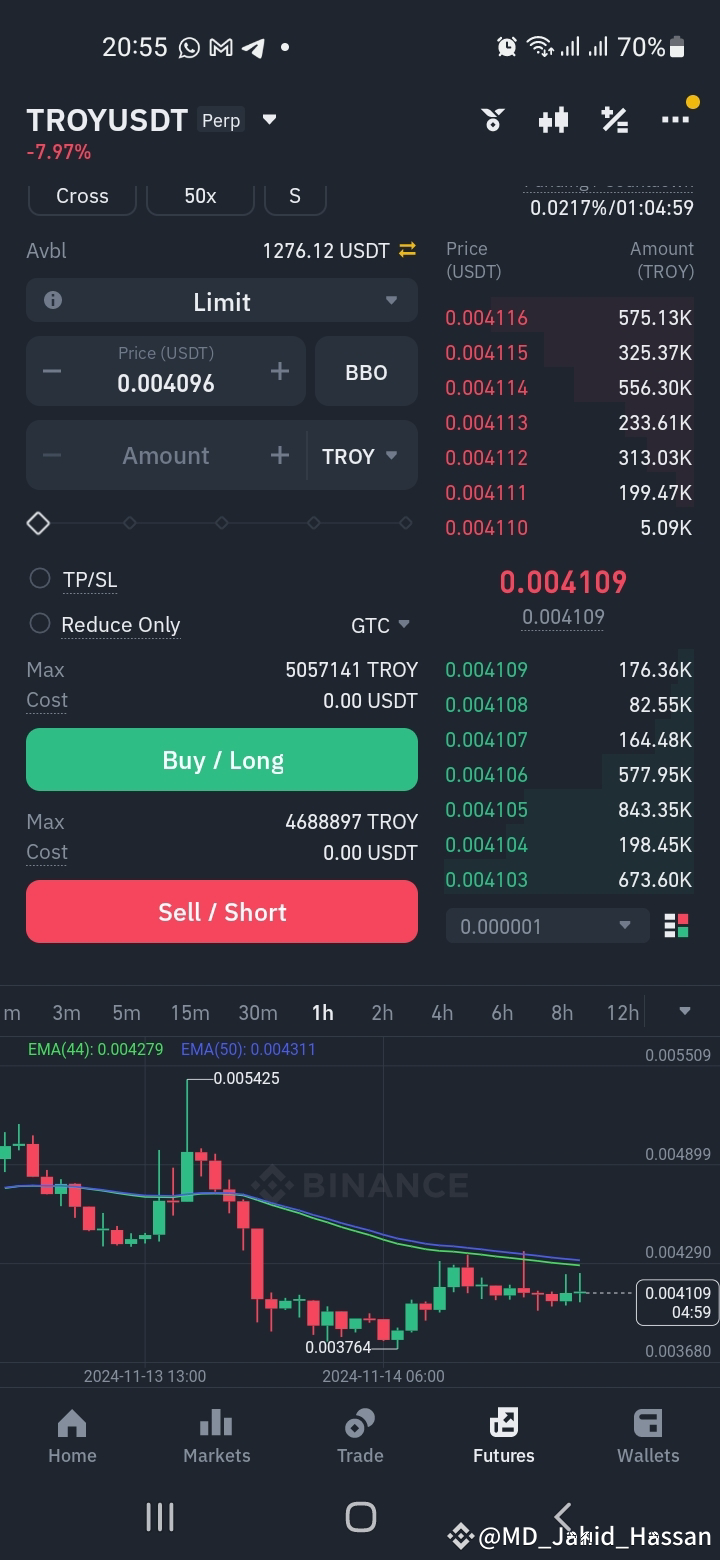
Task: Open the Wallets section in bottom navigation
Action: pos(648,1437)
